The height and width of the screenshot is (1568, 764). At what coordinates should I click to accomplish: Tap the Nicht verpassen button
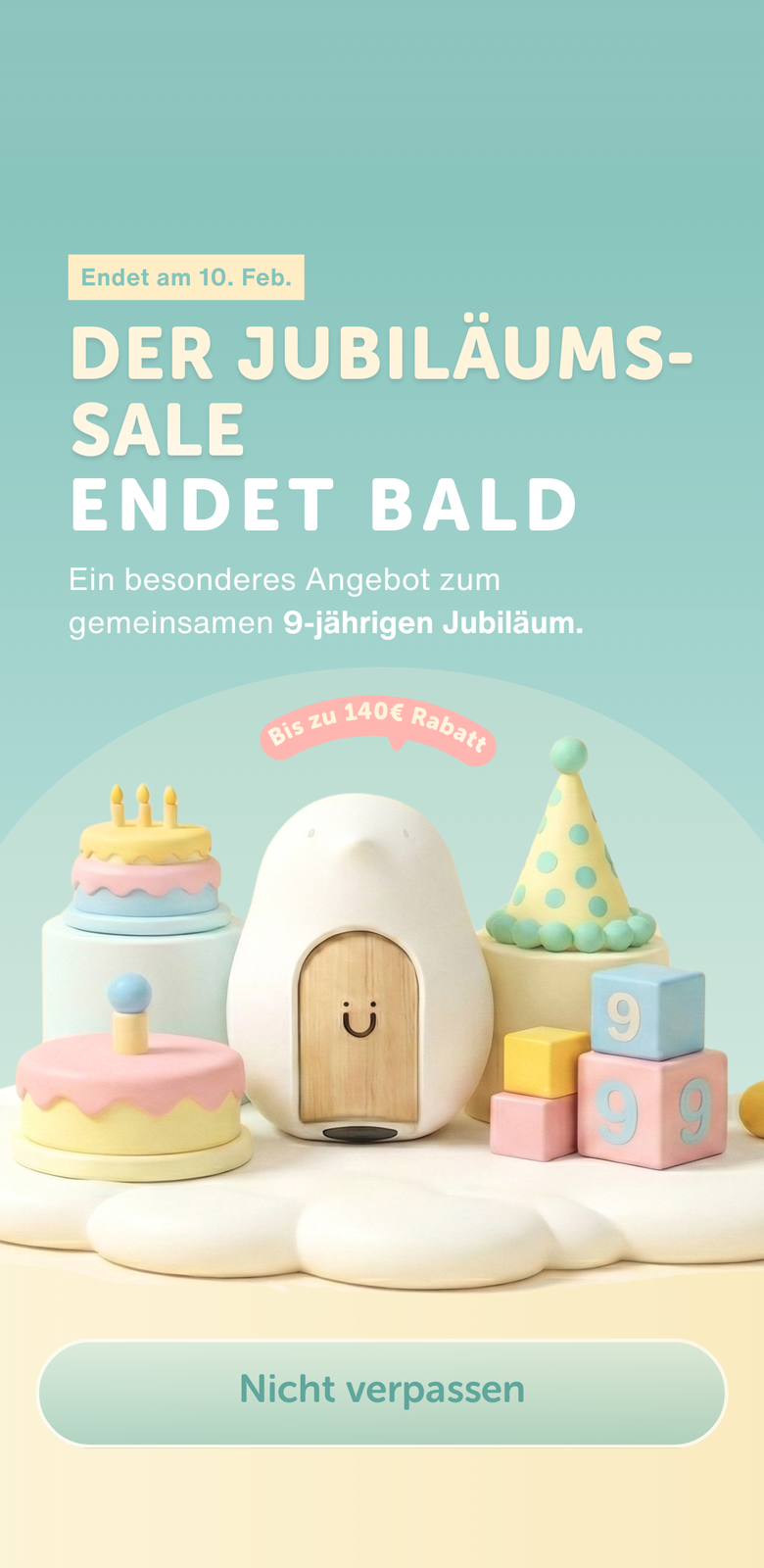point(382,1392)
